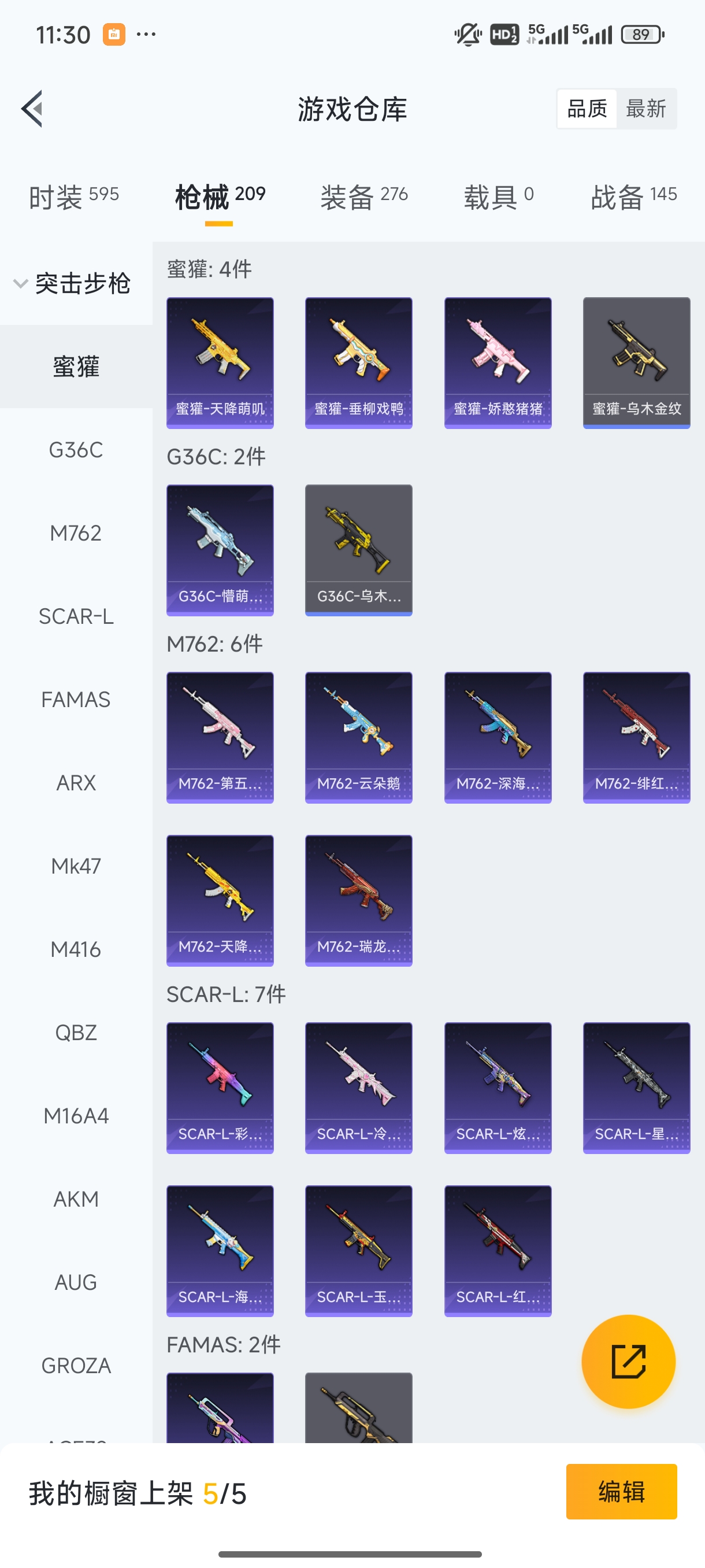Jump to SCAR-L in sidebar
705x1568 pixels.
point(76,616)
